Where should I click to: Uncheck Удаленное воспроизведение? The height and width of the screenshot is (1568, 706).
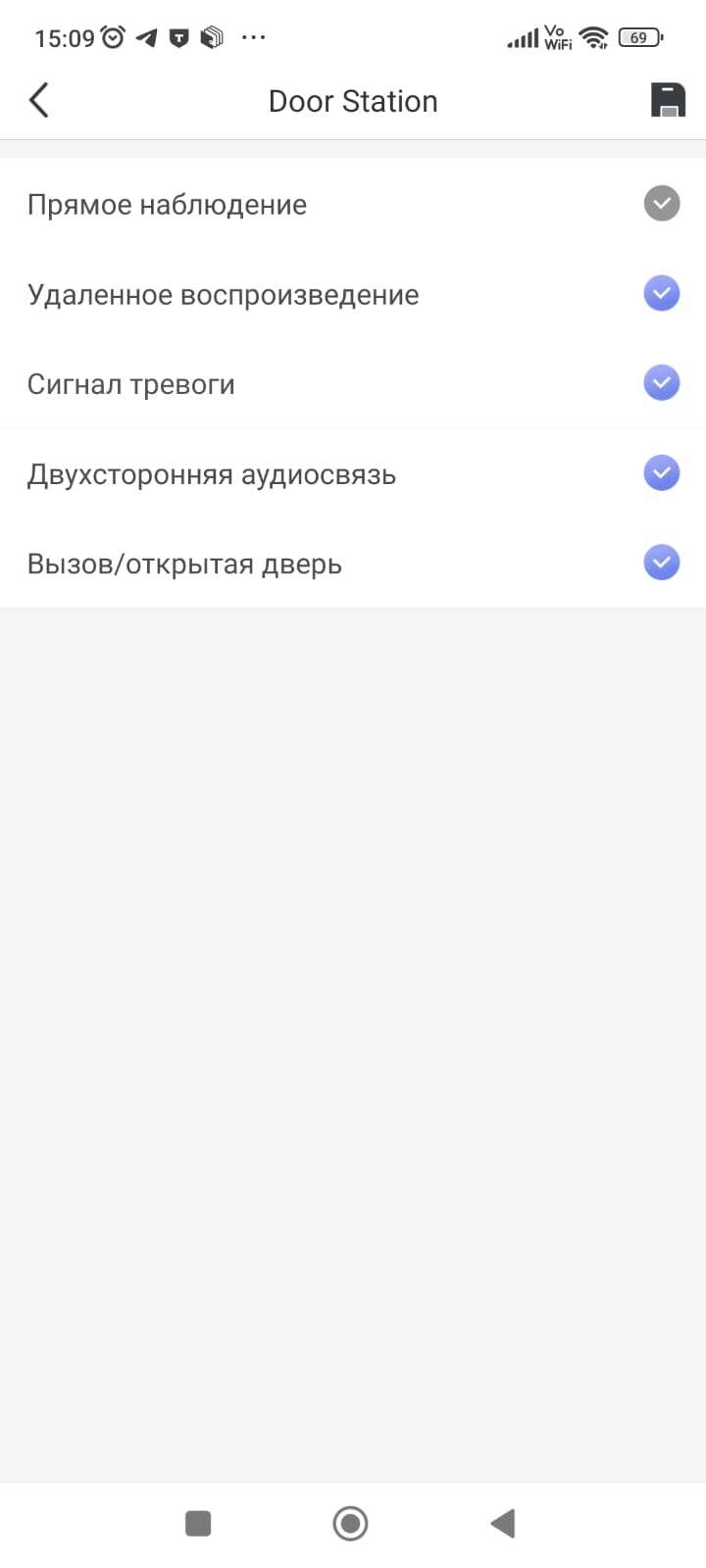(662, 293)
